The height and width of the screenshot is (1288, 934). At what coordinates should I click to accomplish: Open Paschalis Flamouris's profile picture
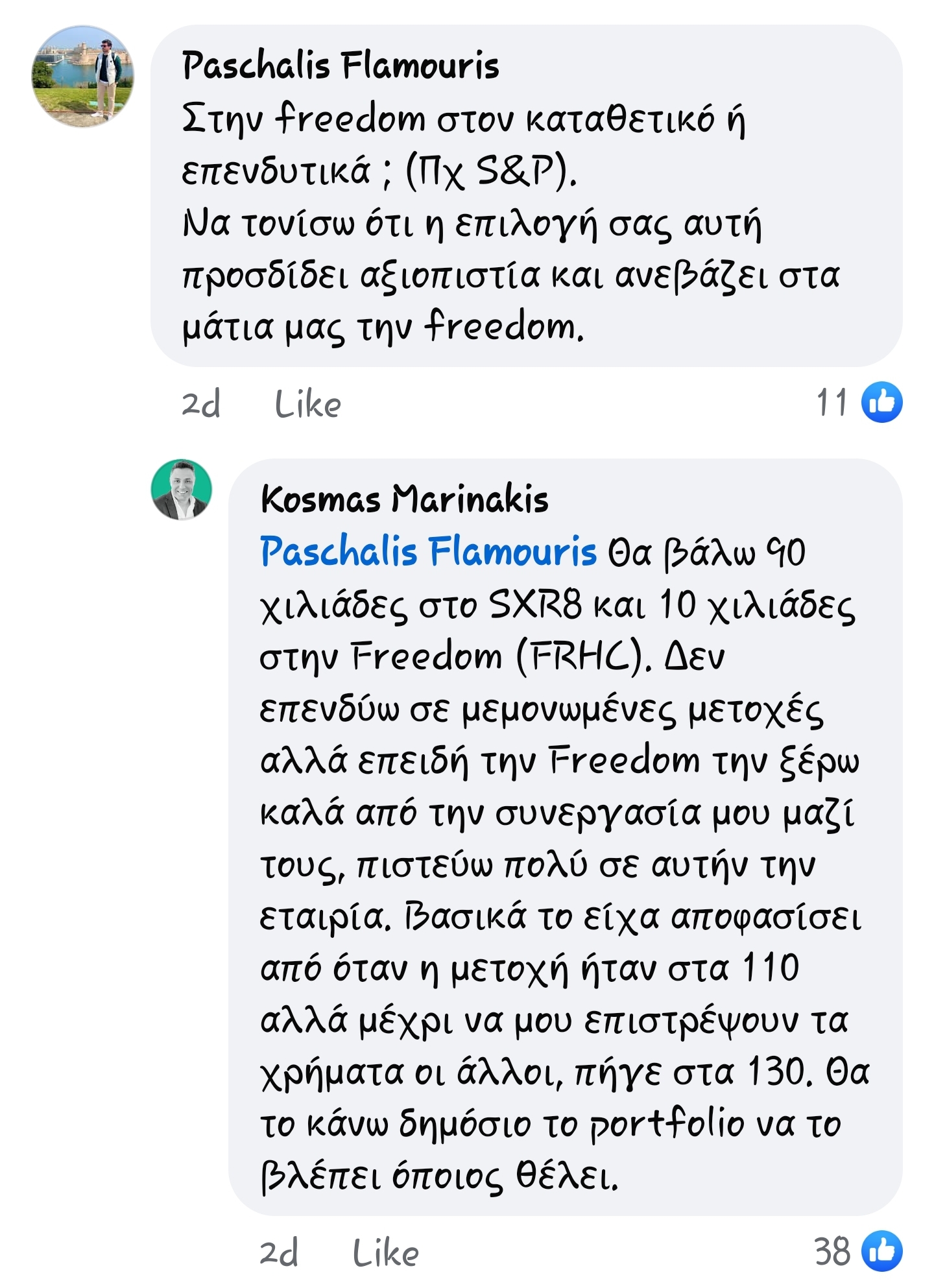click(82, 76)
